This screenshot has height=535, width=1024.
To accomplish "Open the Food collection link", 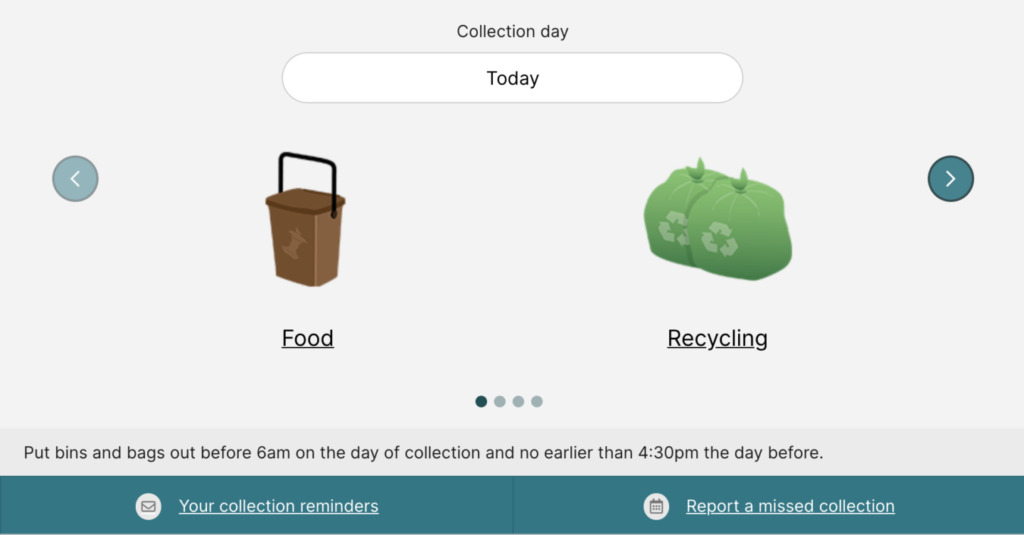I will [x=307, y=338].
